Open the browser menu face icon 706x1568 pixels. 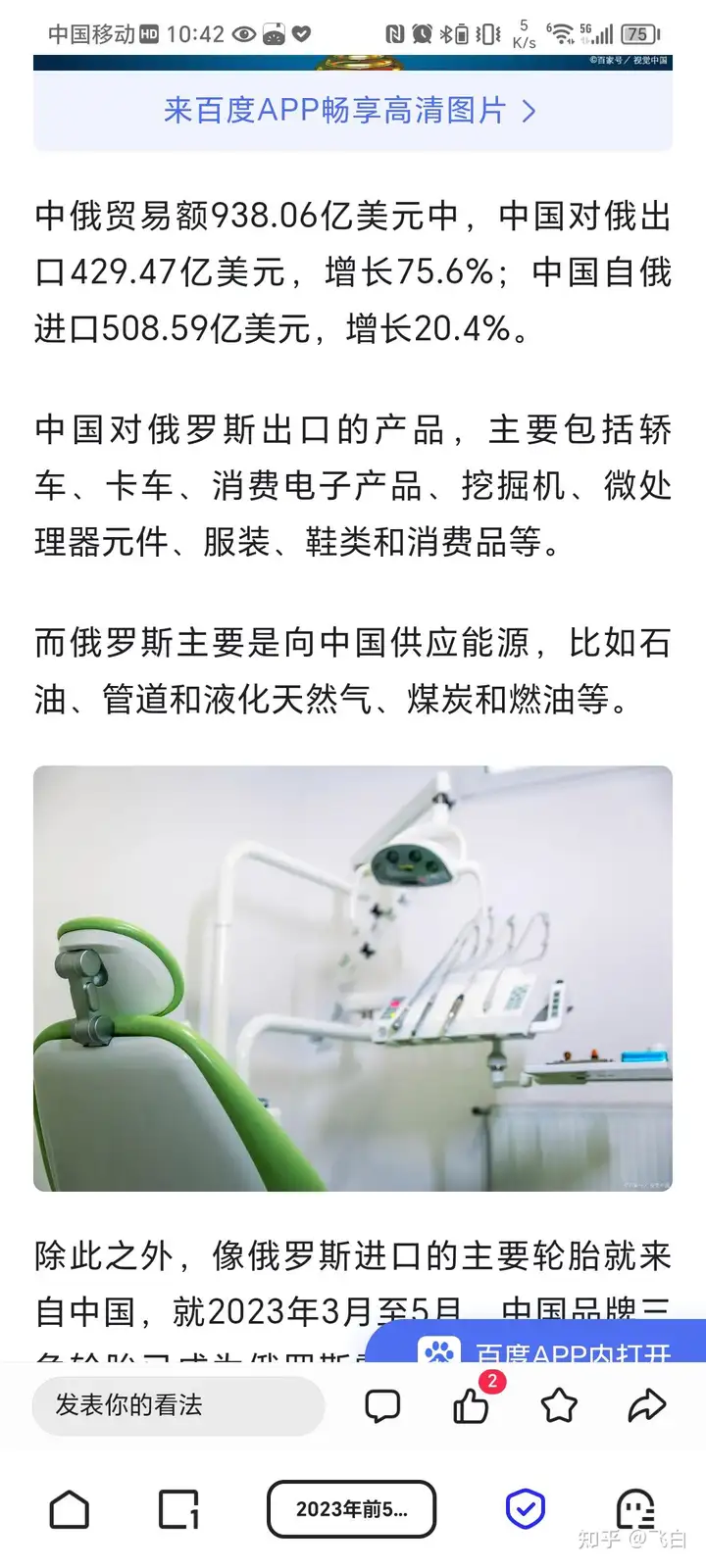634,1509
